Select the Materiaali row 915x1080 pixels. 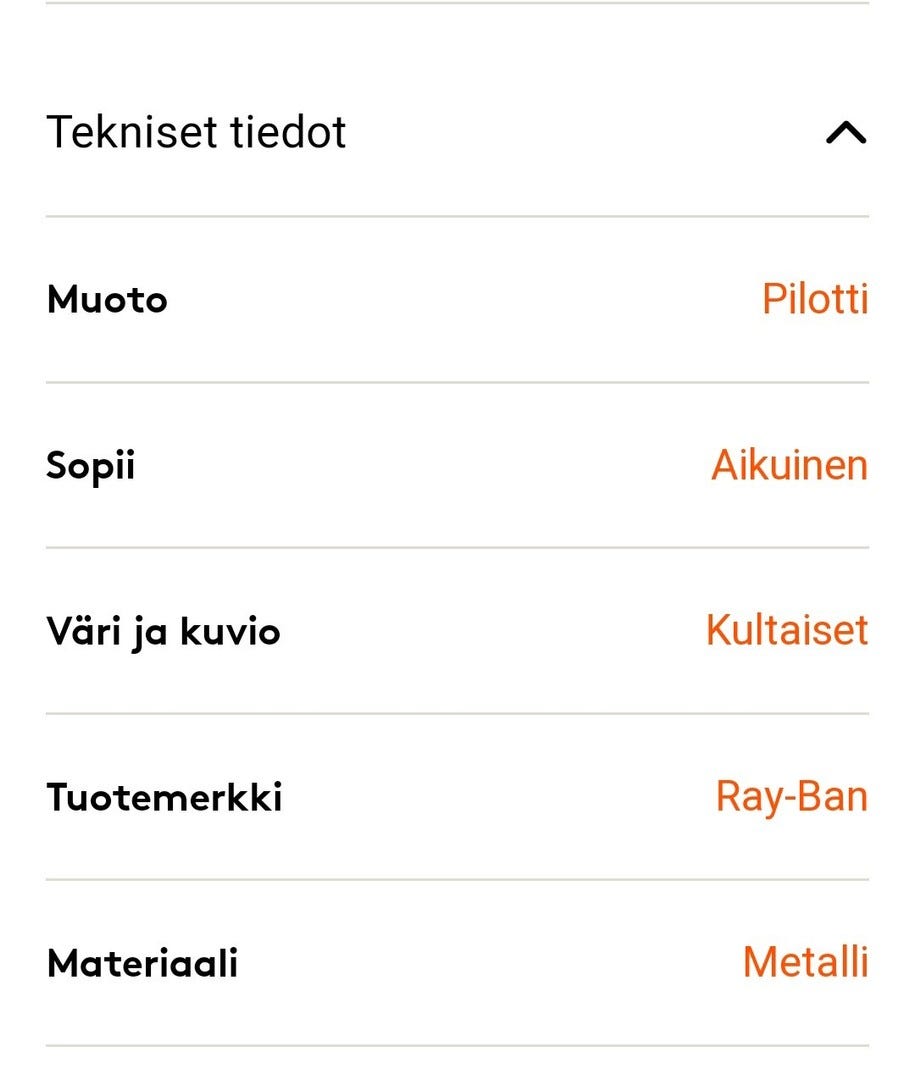coord(457,963)
